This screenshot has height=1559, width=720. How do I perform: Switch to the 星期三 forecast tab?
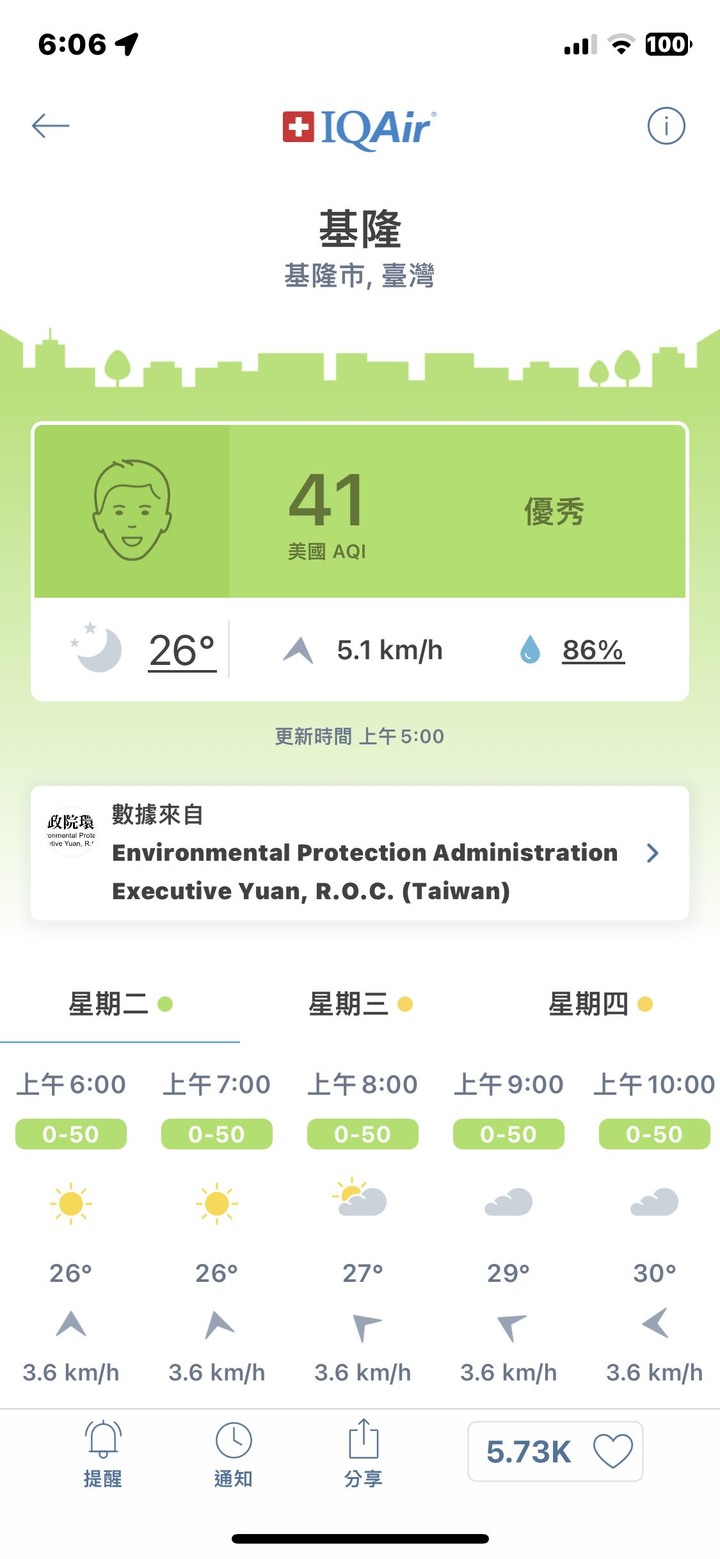click(360, 1004)
